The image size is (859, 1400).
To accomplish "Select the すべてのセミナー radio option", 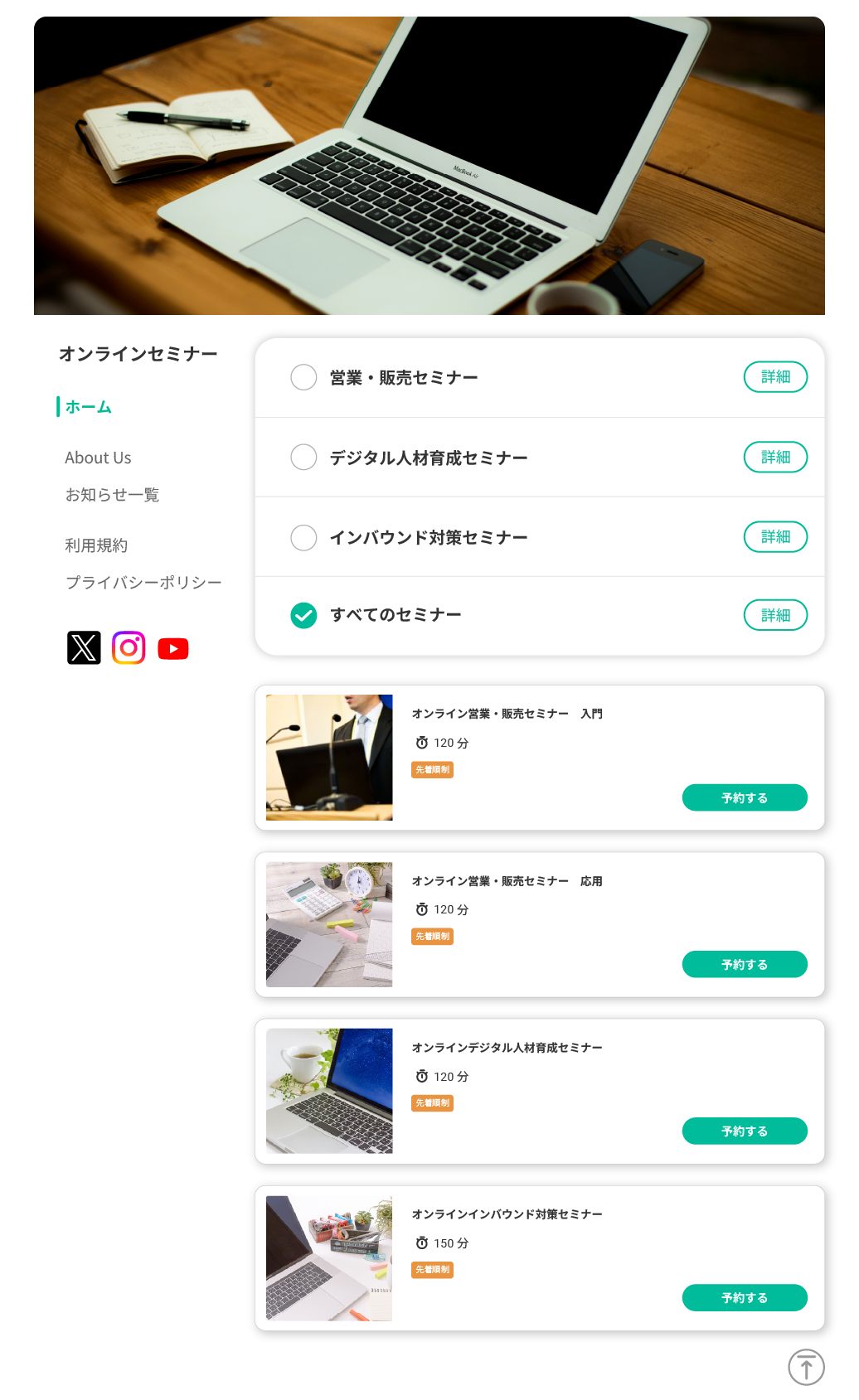I will 303,615.
